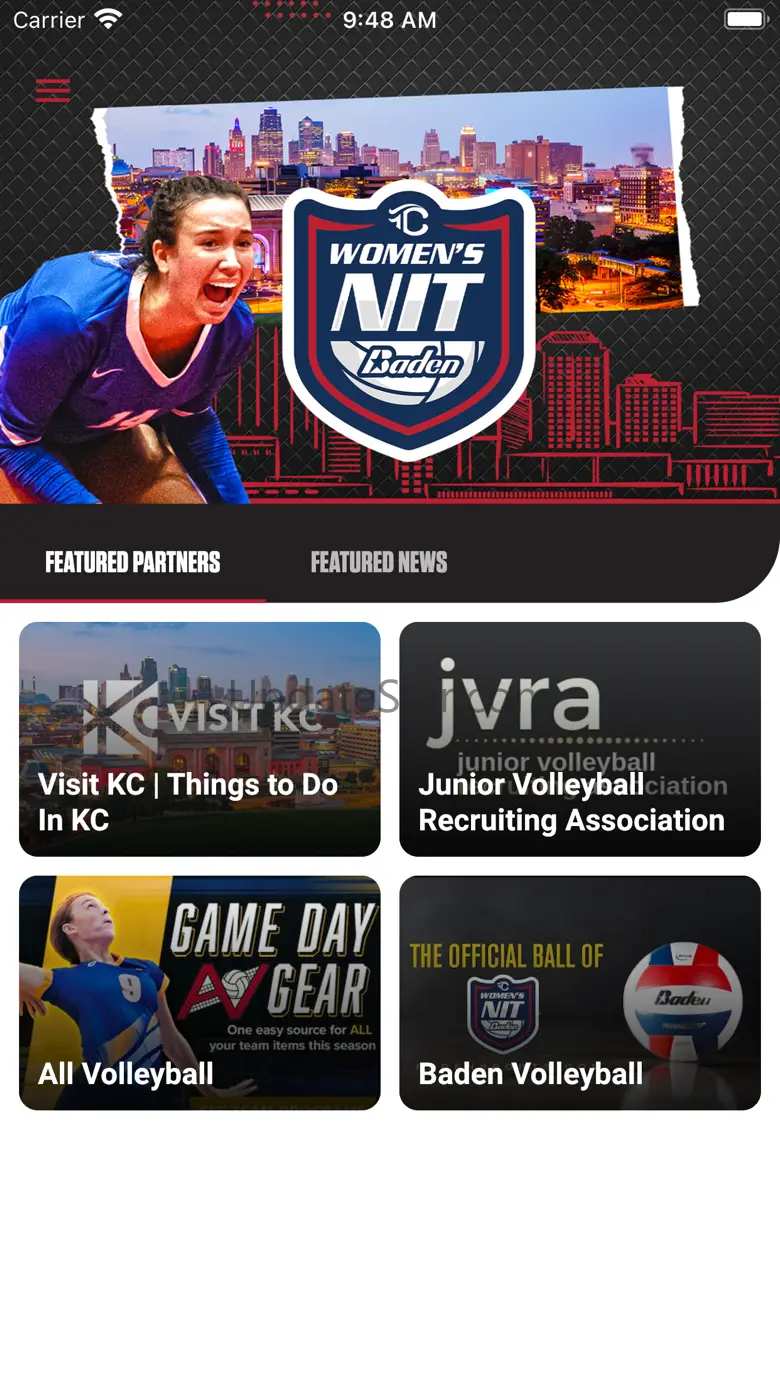Open the hamburger menu

[53, 90]
